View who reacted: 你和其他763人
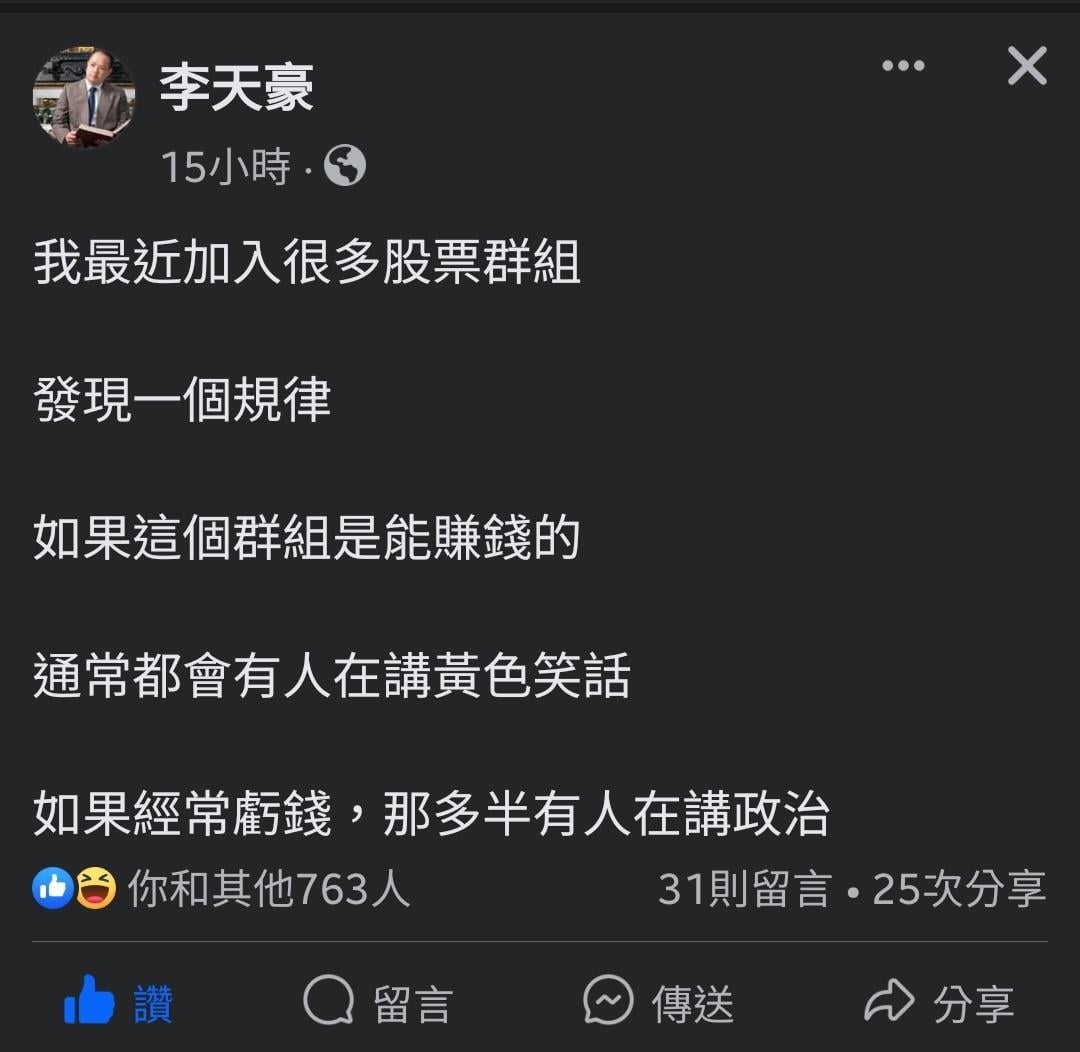This screenshot has height=1052, width=1080. tap(268, 888)
